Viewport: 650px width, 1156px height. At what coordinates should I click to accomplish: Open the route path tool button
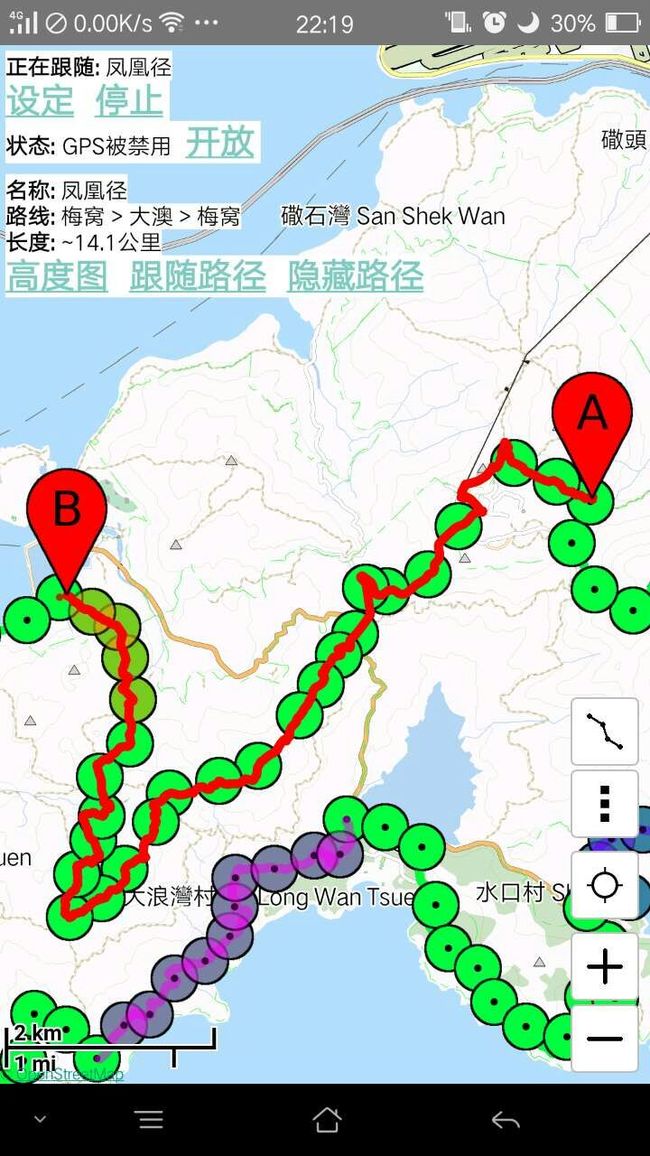(x=604, y=731)
